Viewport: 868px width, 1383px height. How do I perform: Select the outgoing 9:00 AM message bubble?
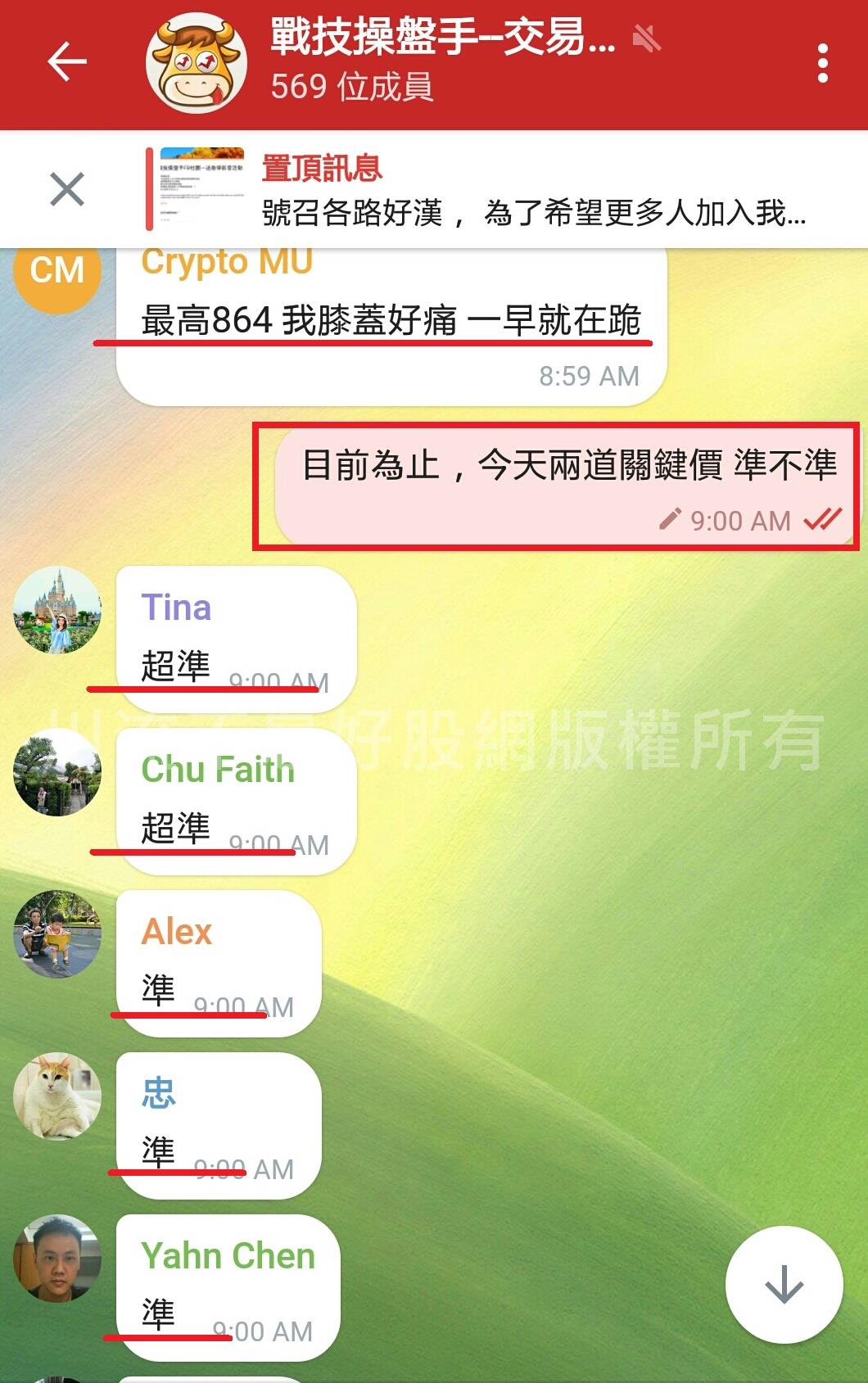(x=565, y=487)
